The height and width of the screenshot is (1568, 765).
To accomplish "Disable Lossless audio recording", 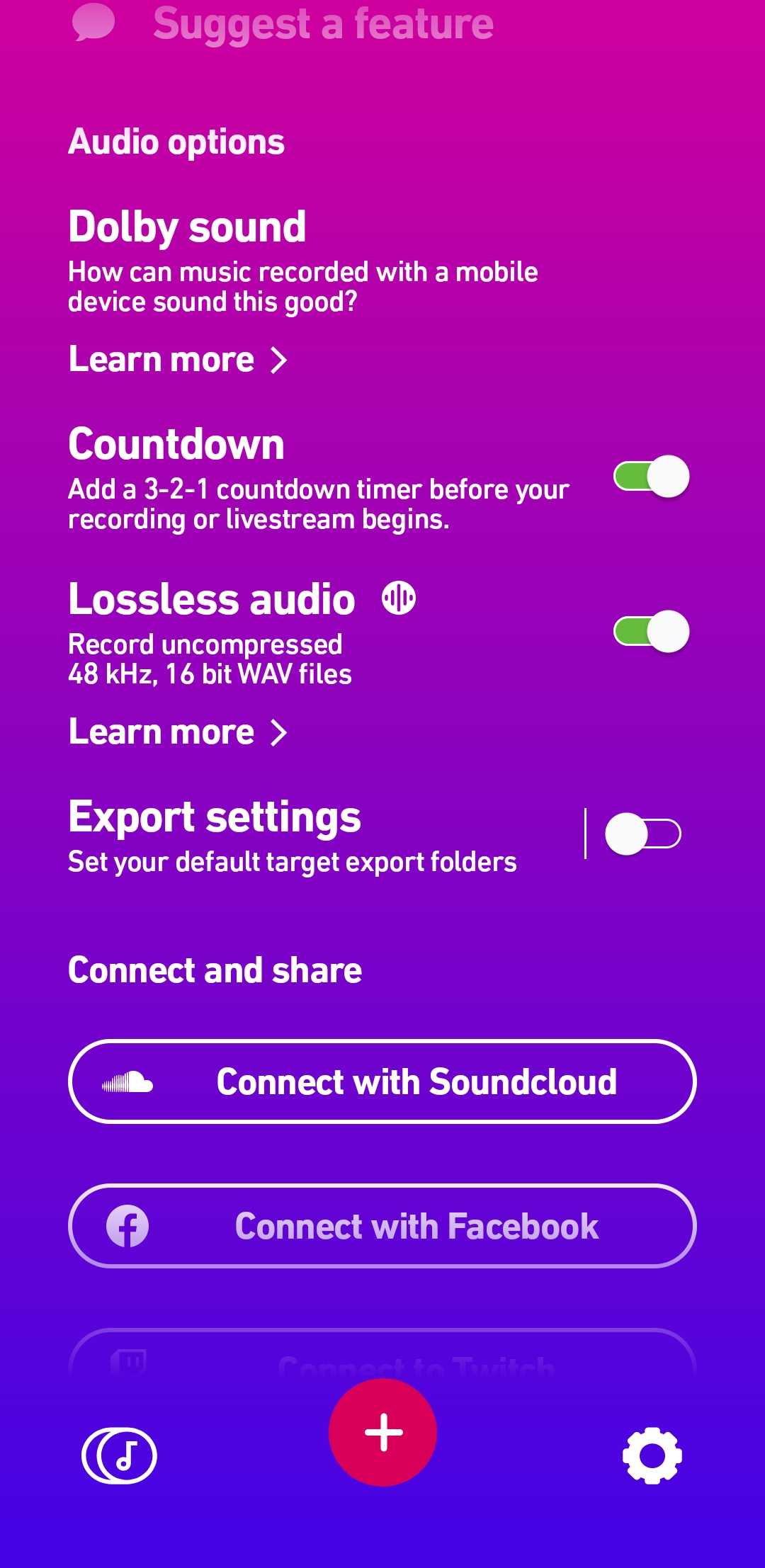I will pyautogui.click(x=651, y=632).
